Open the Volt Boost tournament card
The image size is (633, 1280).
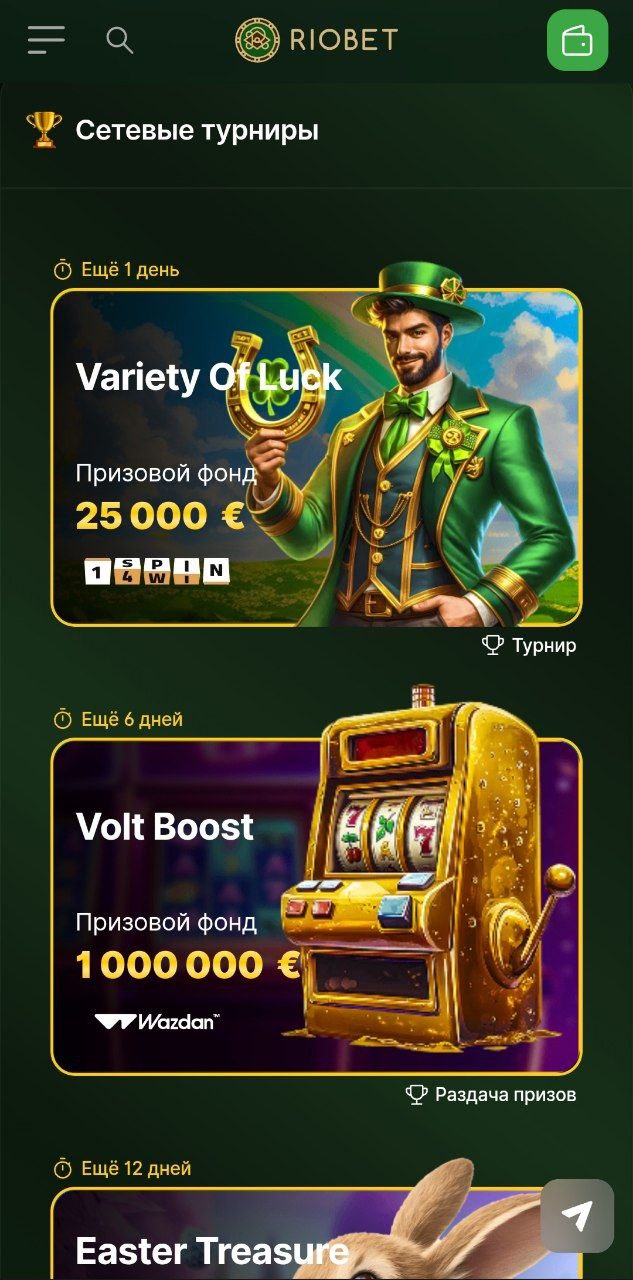click(x=200, y=906)
